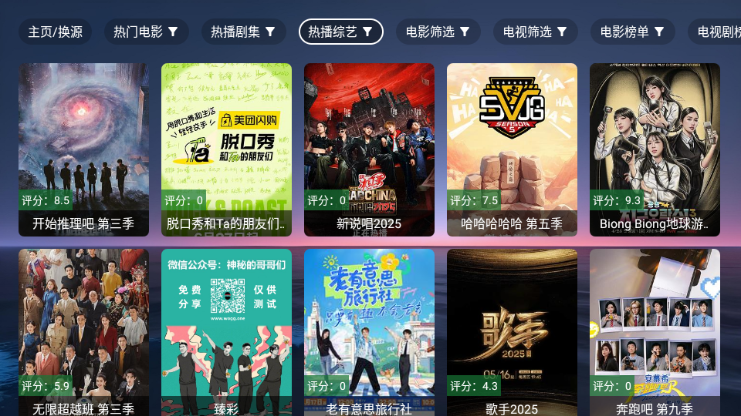Switch to 电影榜单 tab
This screenshot has height=416, width=741.
pyautogui.click(x=632, y=32)
